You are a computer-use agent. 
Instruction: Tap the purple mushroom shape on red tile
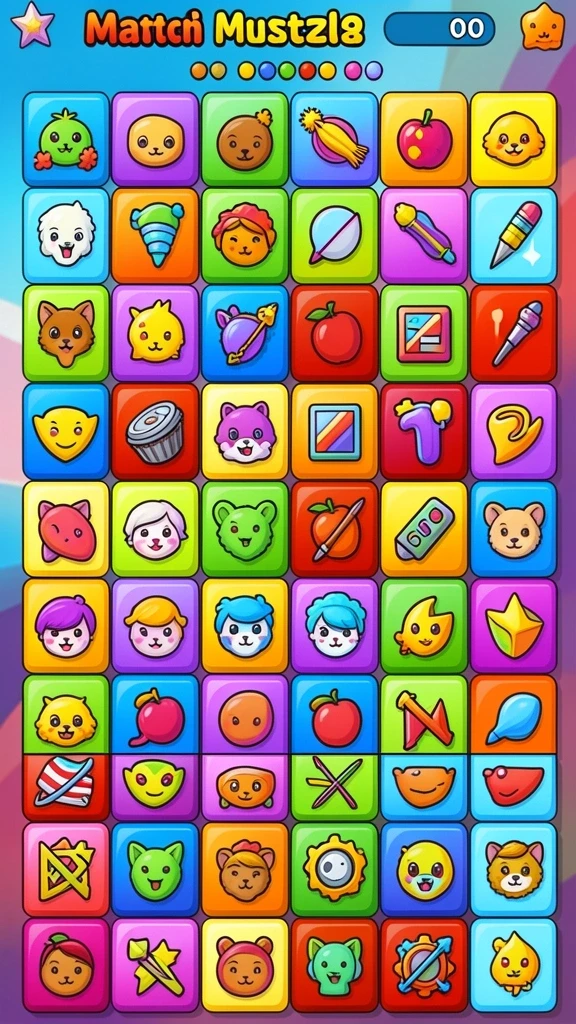tap(424, 431)
